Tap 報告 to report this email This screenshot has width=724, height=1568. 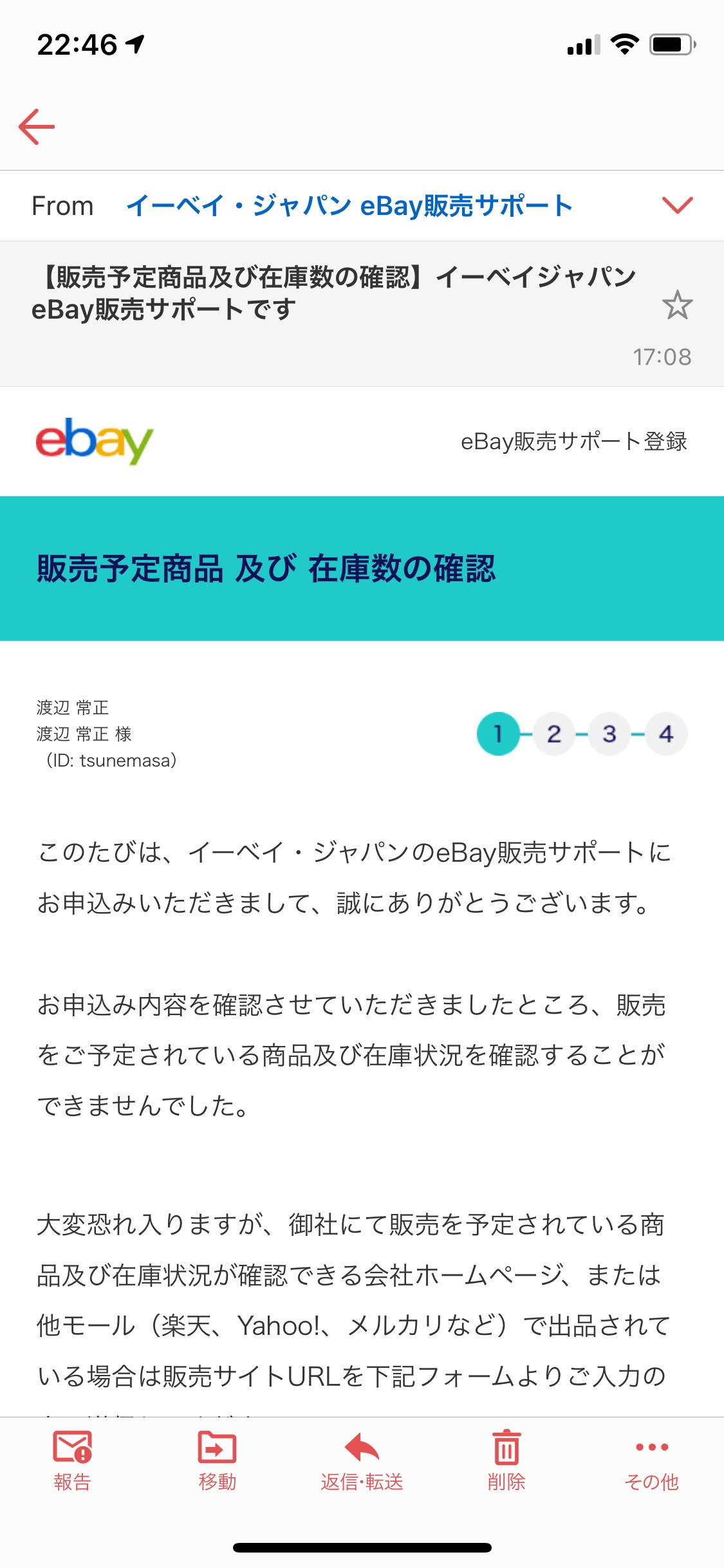click(x=72, y=1461)
